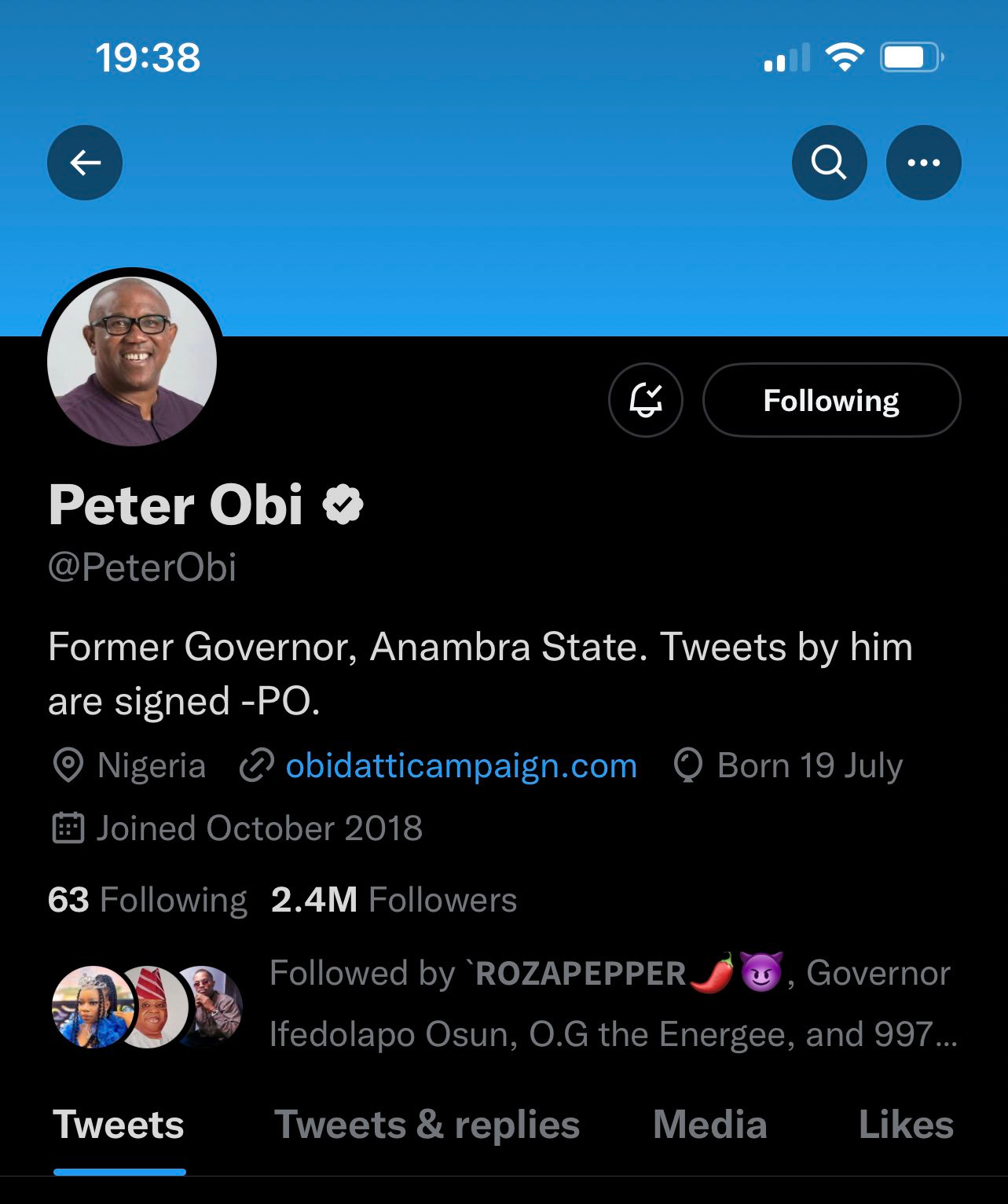Search this profile's tweets
1008x1204 pixels.
coord(829,163)
